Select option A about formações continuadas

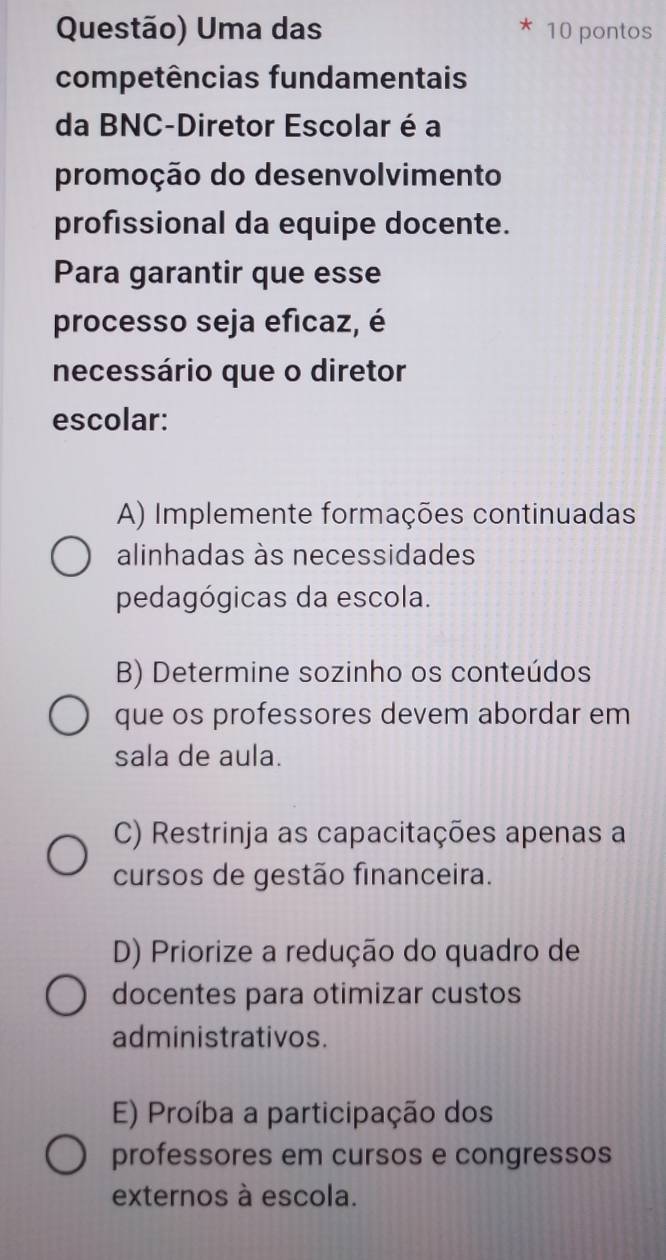pos(68,556)
